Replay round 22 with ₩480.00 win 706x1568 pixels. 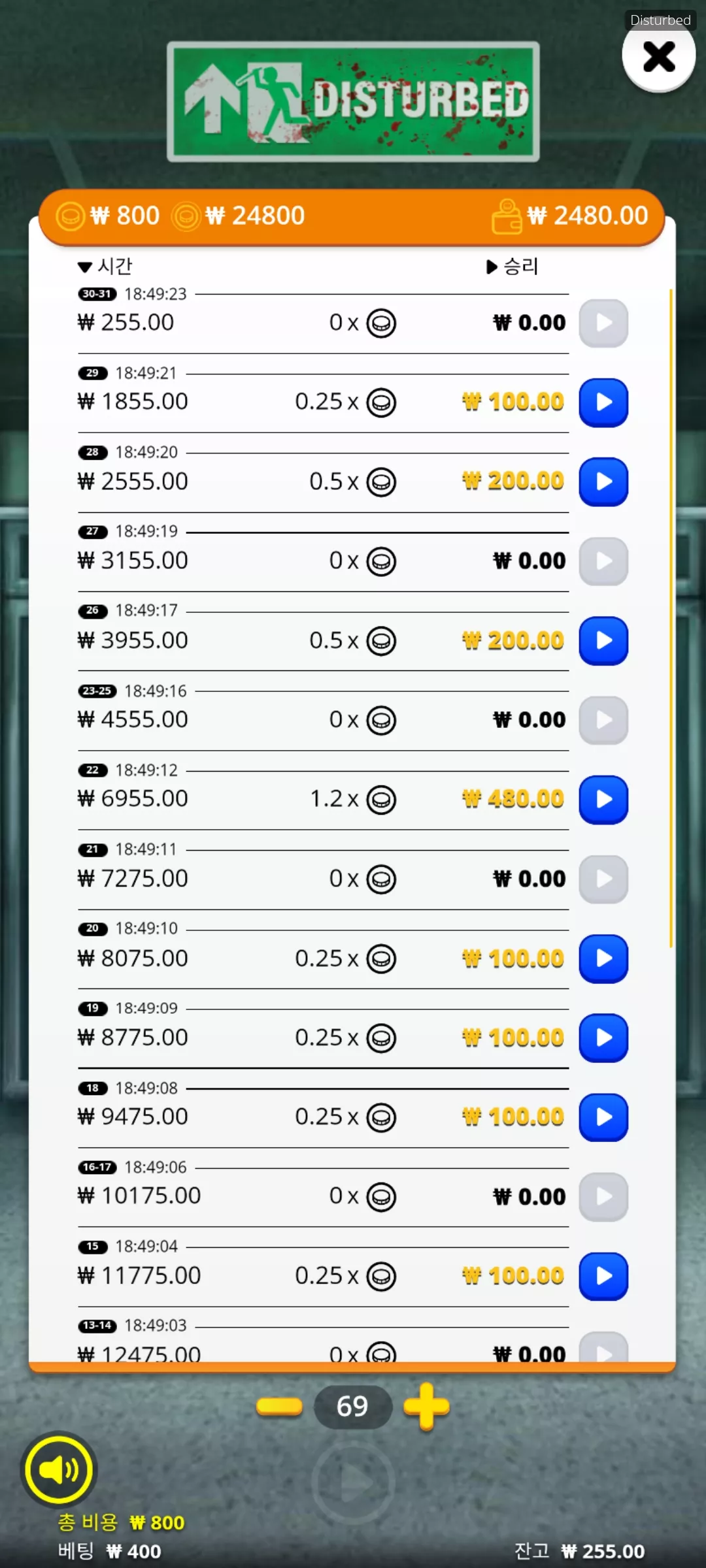click(x=603, y=800)
